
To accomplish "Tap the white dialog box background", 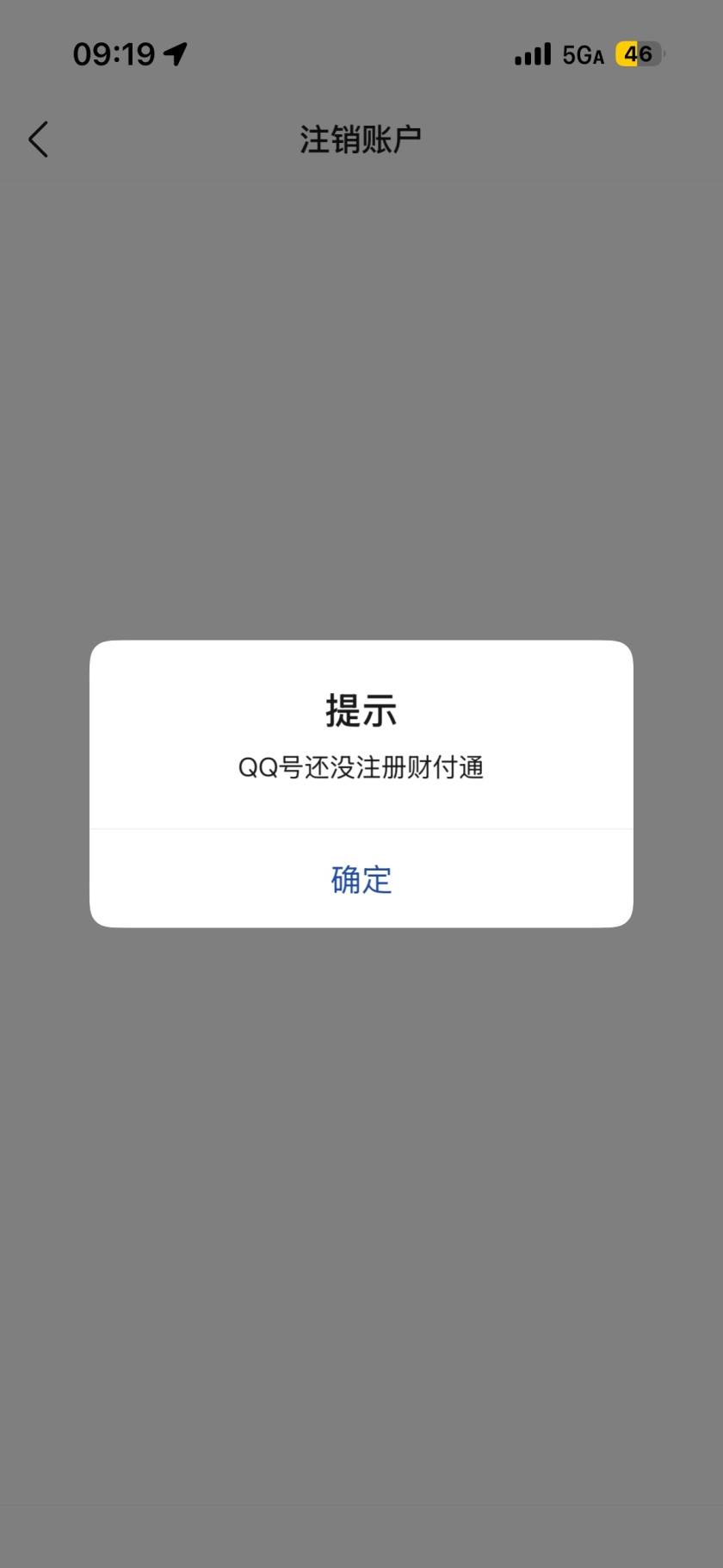I will click(x=361, y=782).
